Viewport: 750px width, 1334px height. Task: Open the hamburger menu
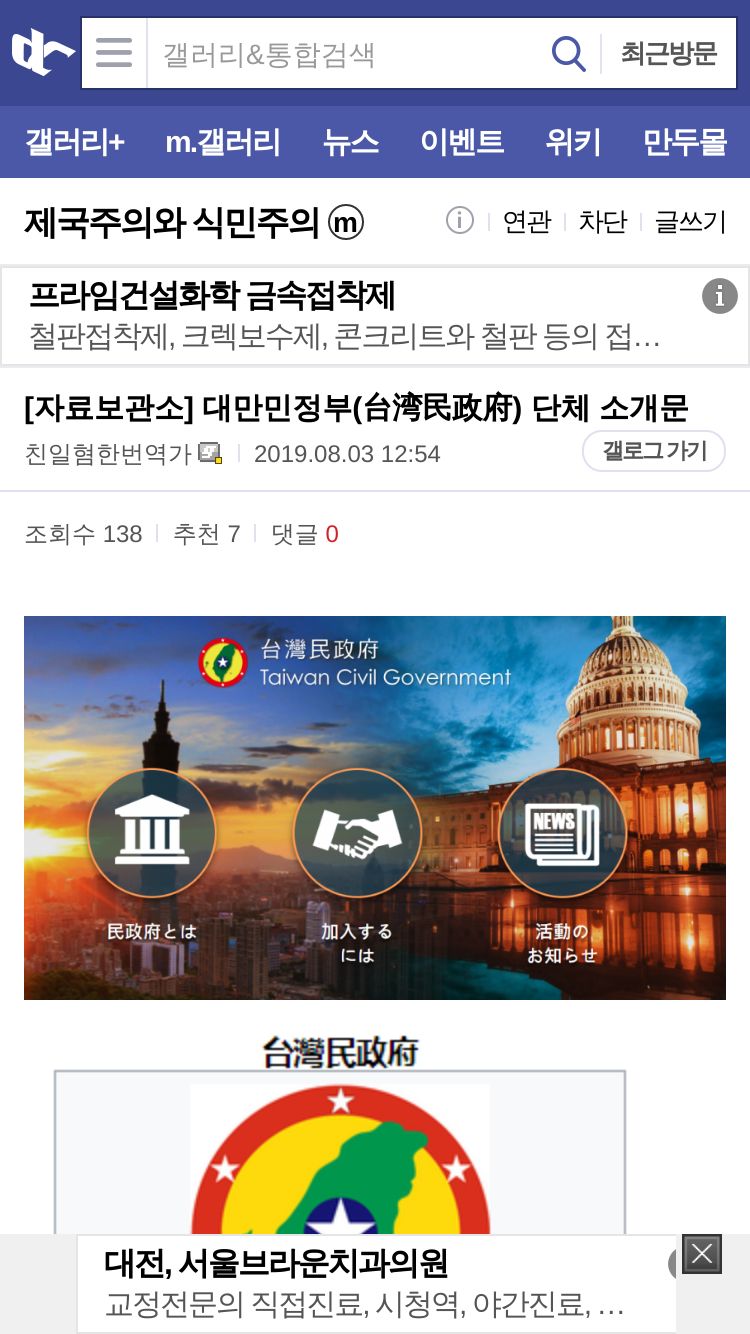tap(114, 52)
